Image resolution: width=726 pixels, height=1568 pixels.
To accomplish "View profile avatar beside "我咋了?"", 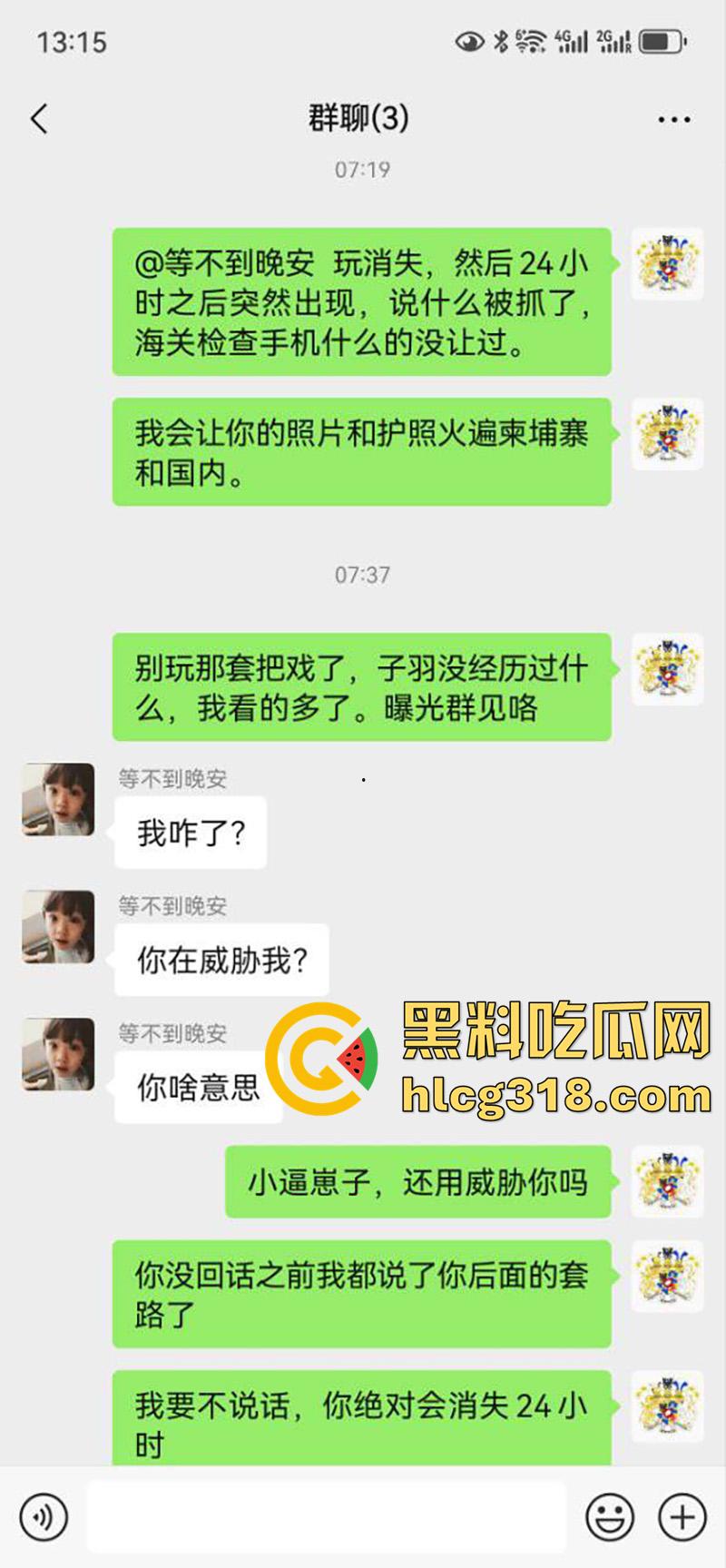I will (58, 799).
